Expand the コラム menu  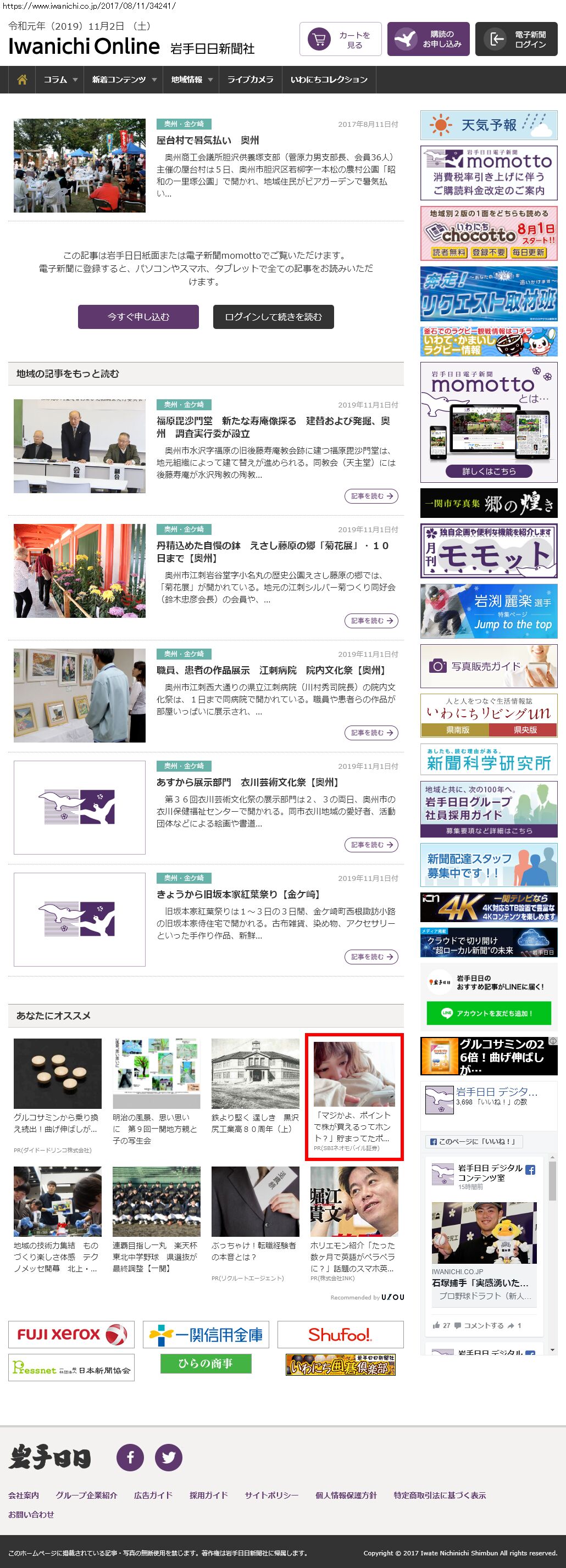coord(60,80)
